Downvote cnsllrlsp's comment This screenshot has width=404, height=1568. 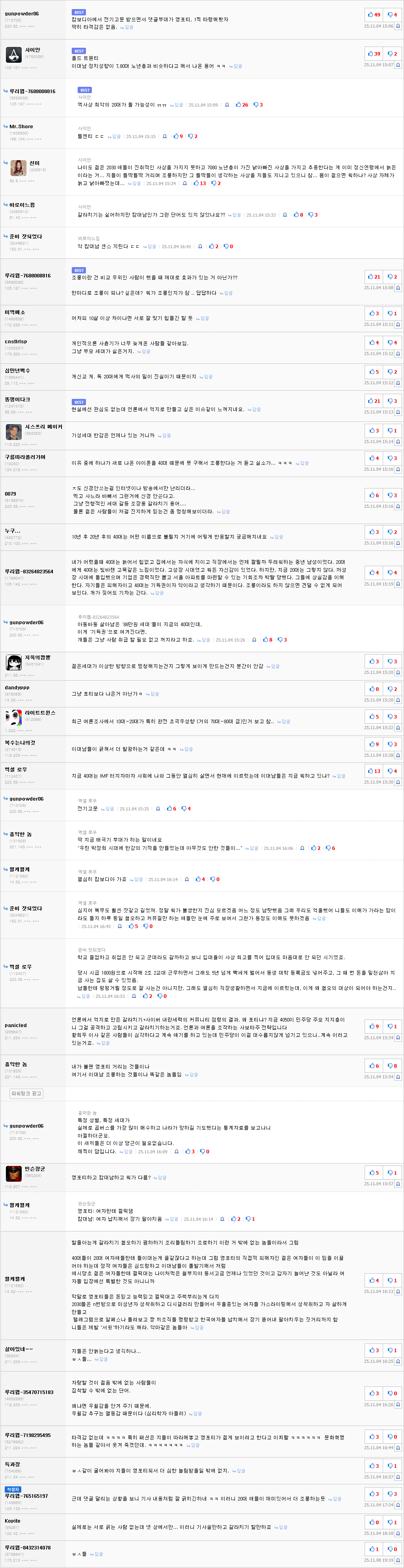tap(393, 343)
